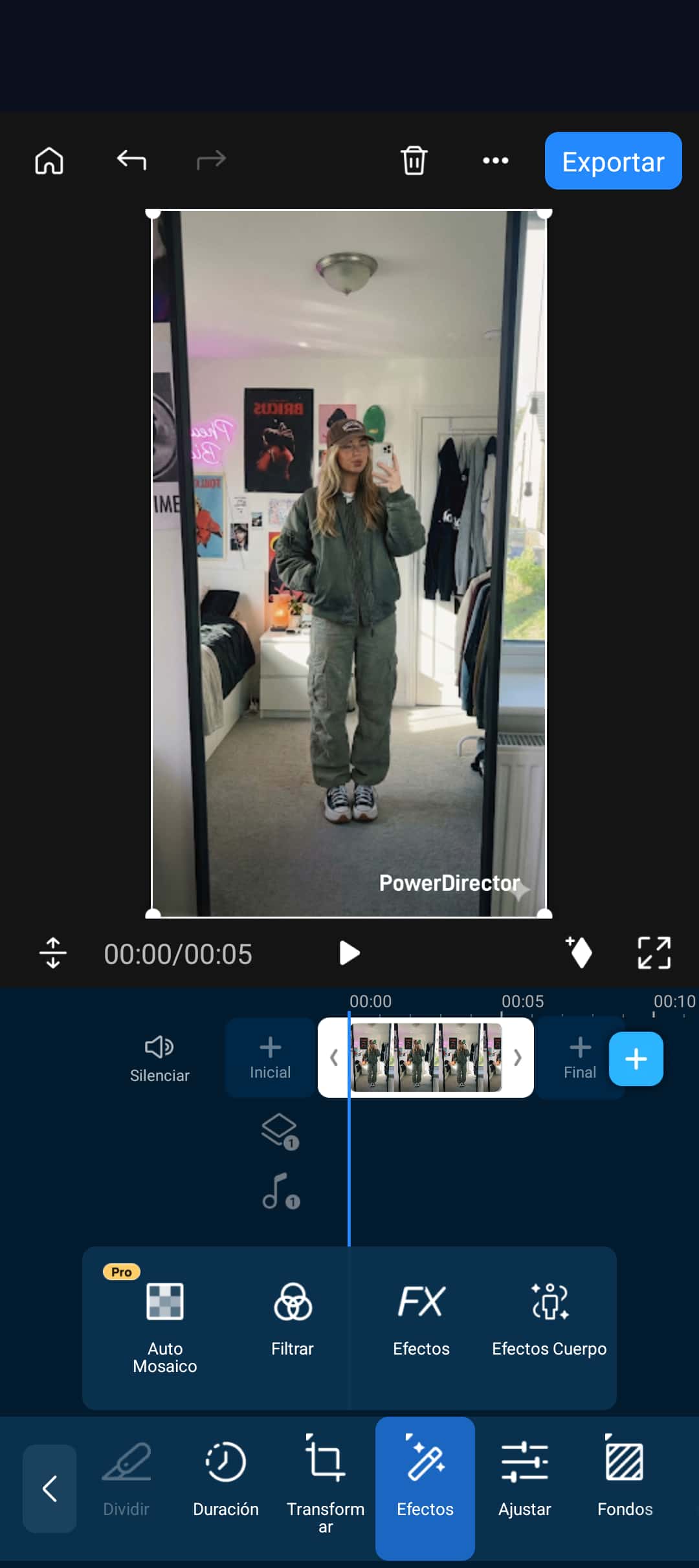The height and width of the screenshot is (1568, 699).
Task: Add a keyframe with the diamond icon
Action: pyautogui.click(x=579, y=952)
